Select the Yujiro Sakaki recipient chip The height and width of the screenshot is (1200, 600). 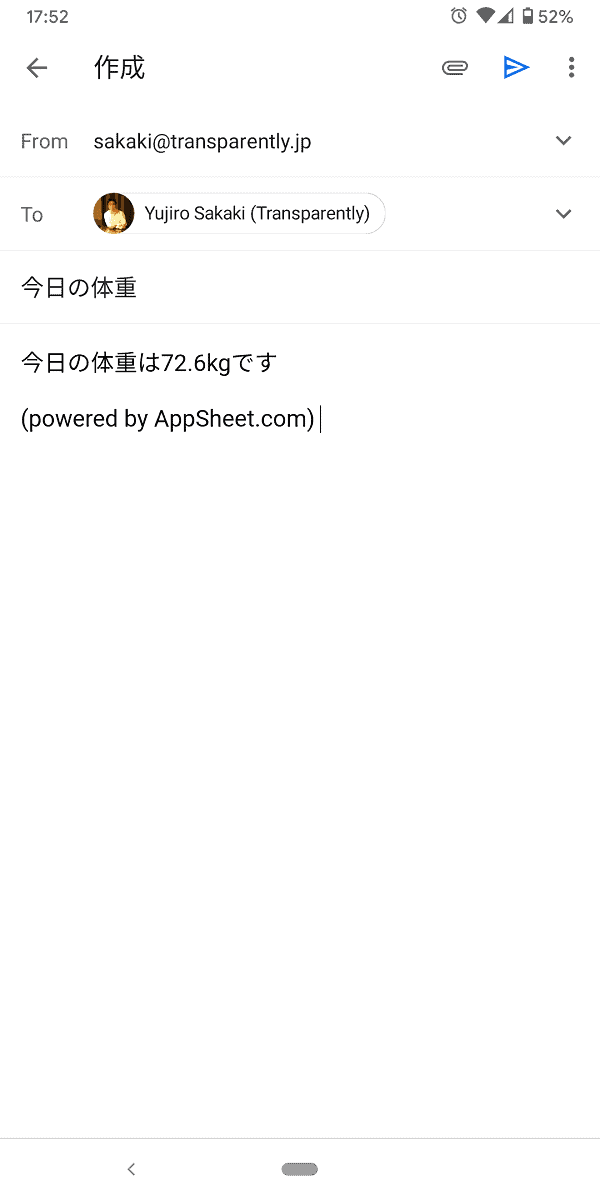(239, 213)
